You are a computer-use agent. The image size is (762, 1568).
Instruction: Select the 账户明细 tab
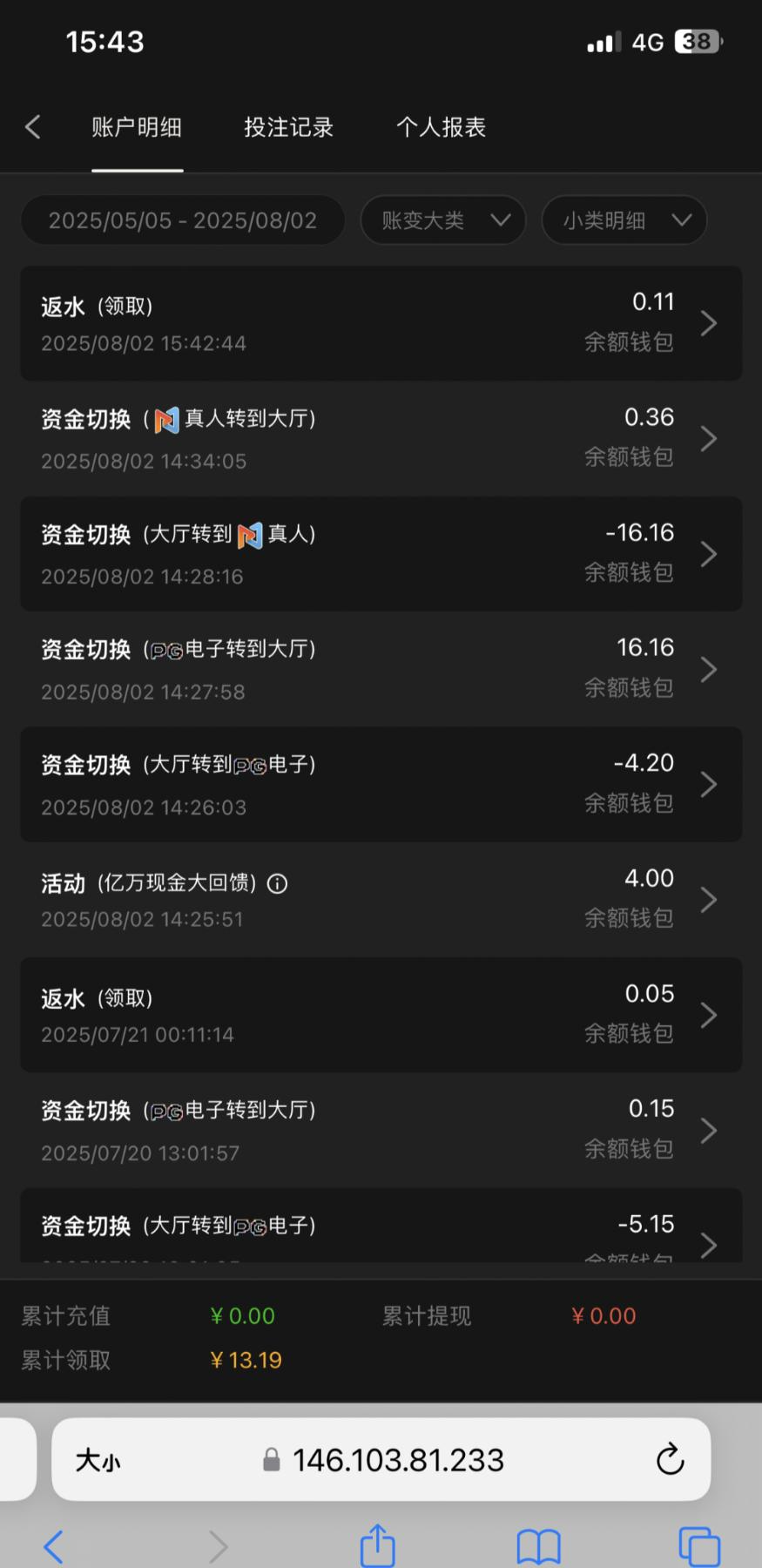137,127
